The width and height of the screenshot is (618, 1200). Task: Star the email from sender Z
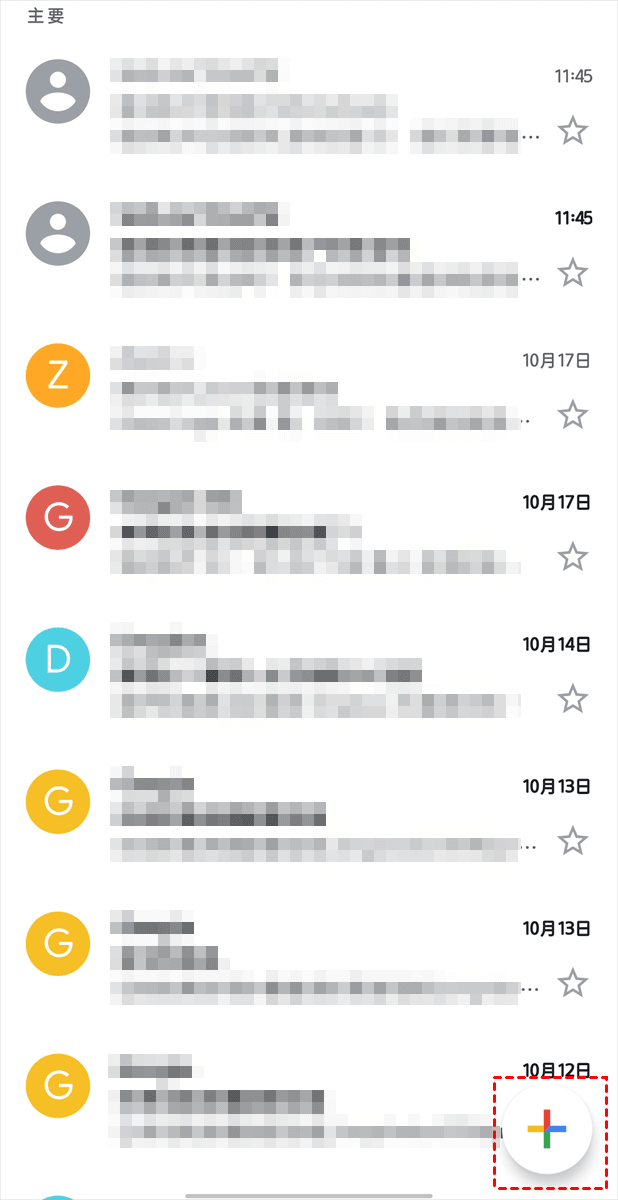(x=572, y=414)
